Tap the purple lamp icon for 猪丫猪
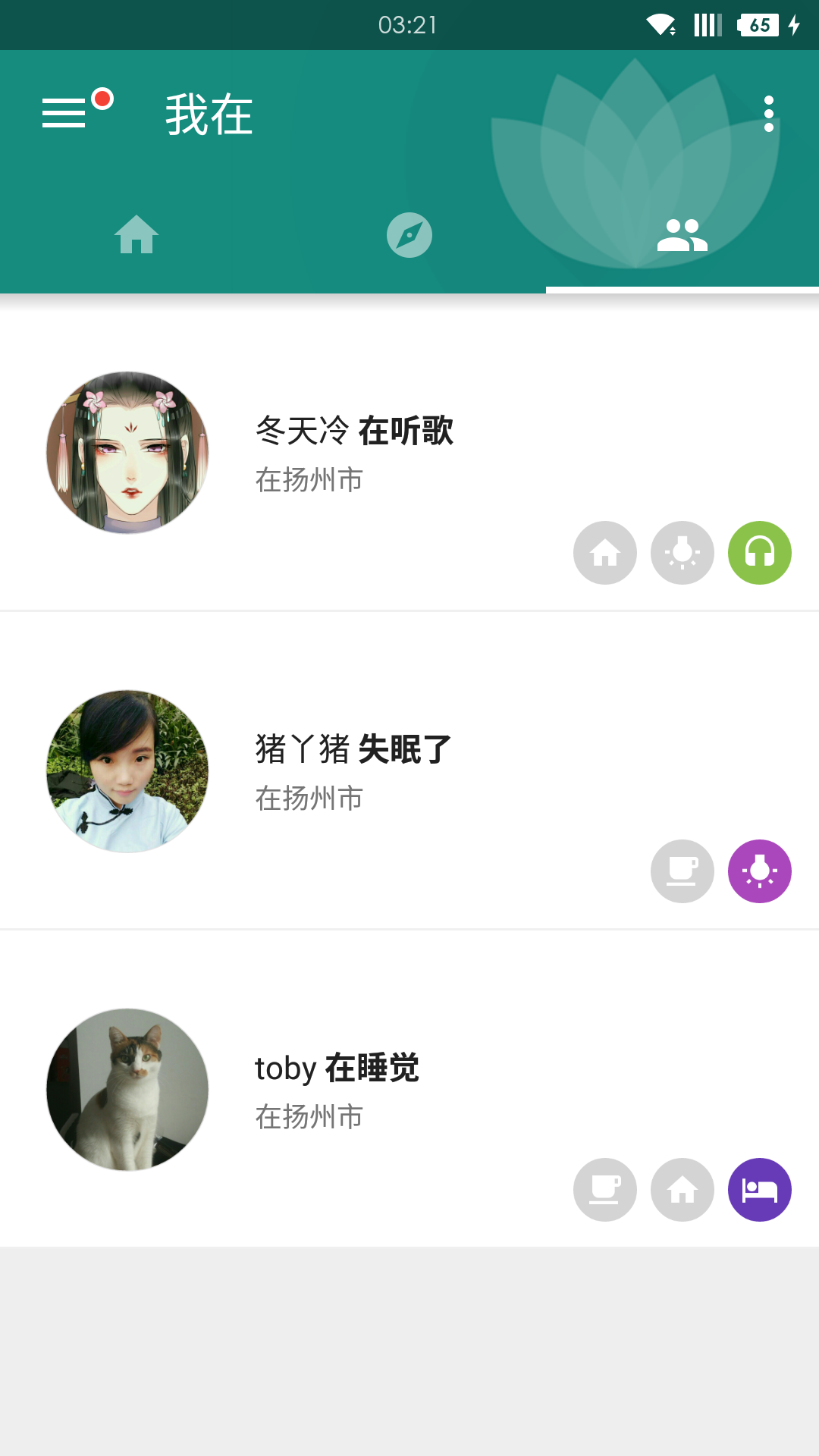 coord(760,871)
